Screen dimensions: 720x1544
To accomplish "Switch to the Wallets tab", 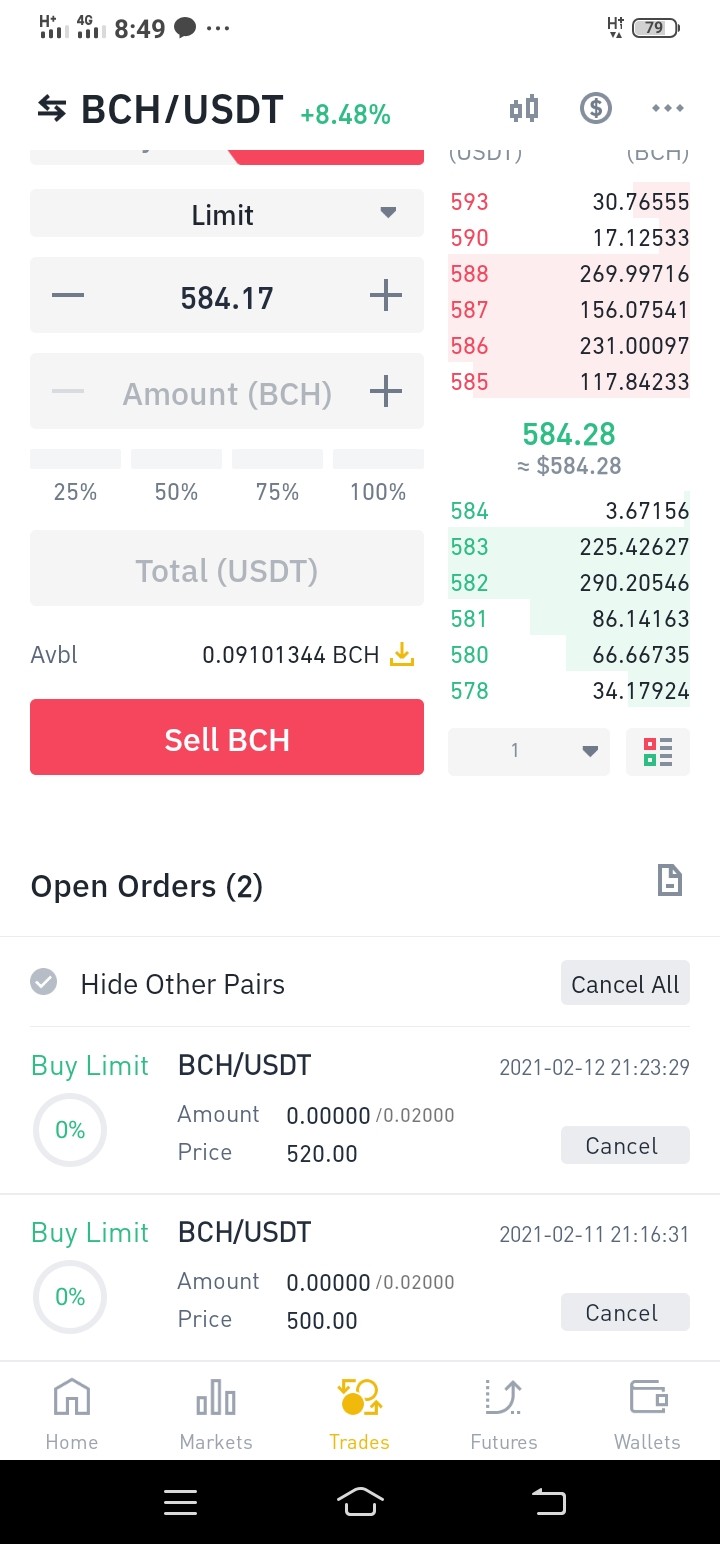I will 647,1413.
